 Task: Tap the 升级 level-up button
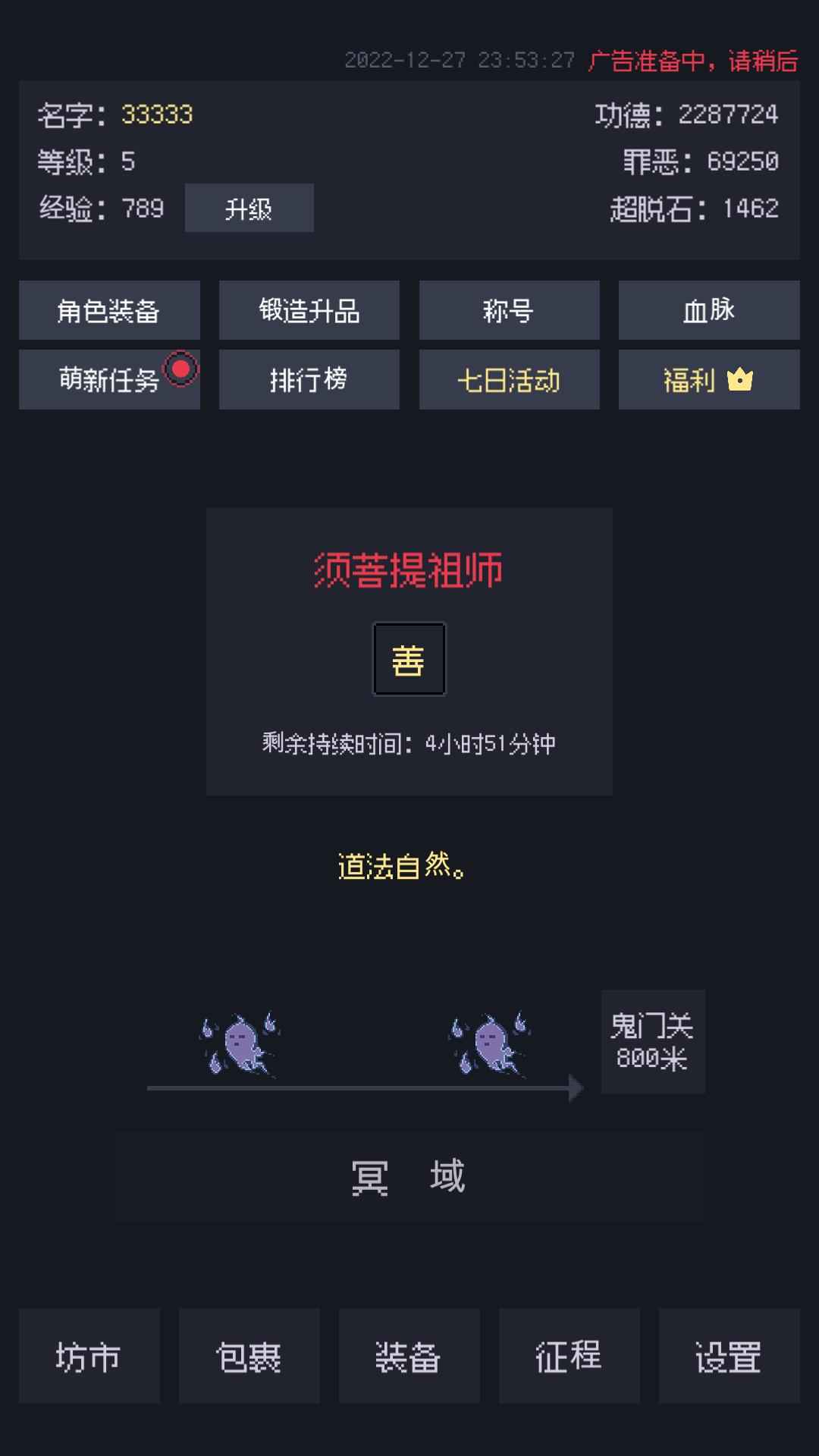click(249, 208)
